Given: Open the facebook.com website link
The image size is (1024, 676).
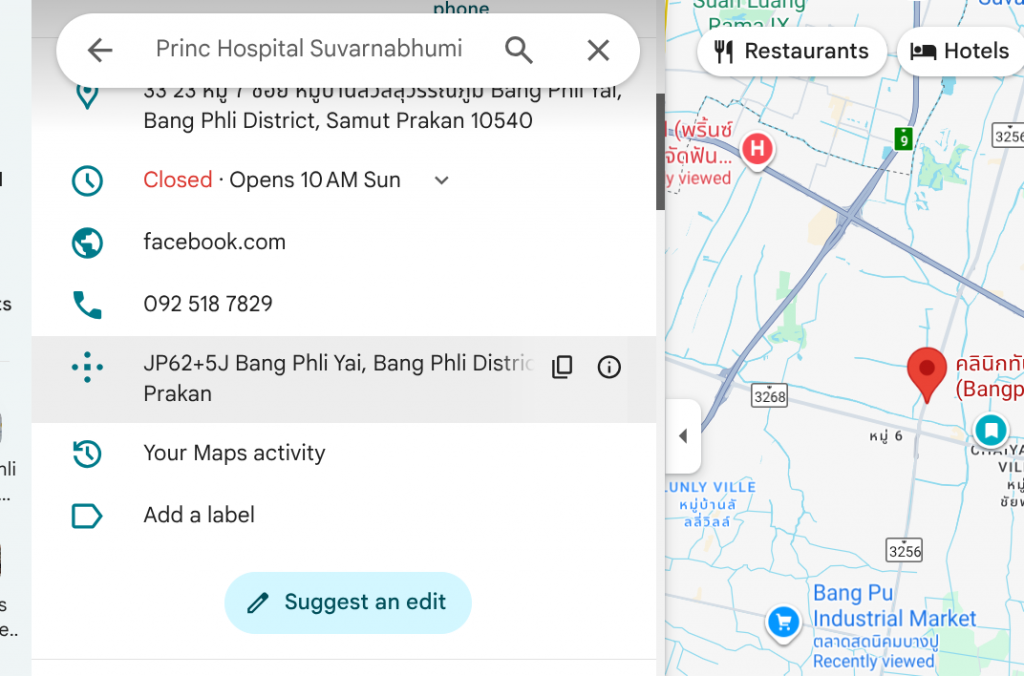Looking at the screenshot, I should [x=214, y=242].
